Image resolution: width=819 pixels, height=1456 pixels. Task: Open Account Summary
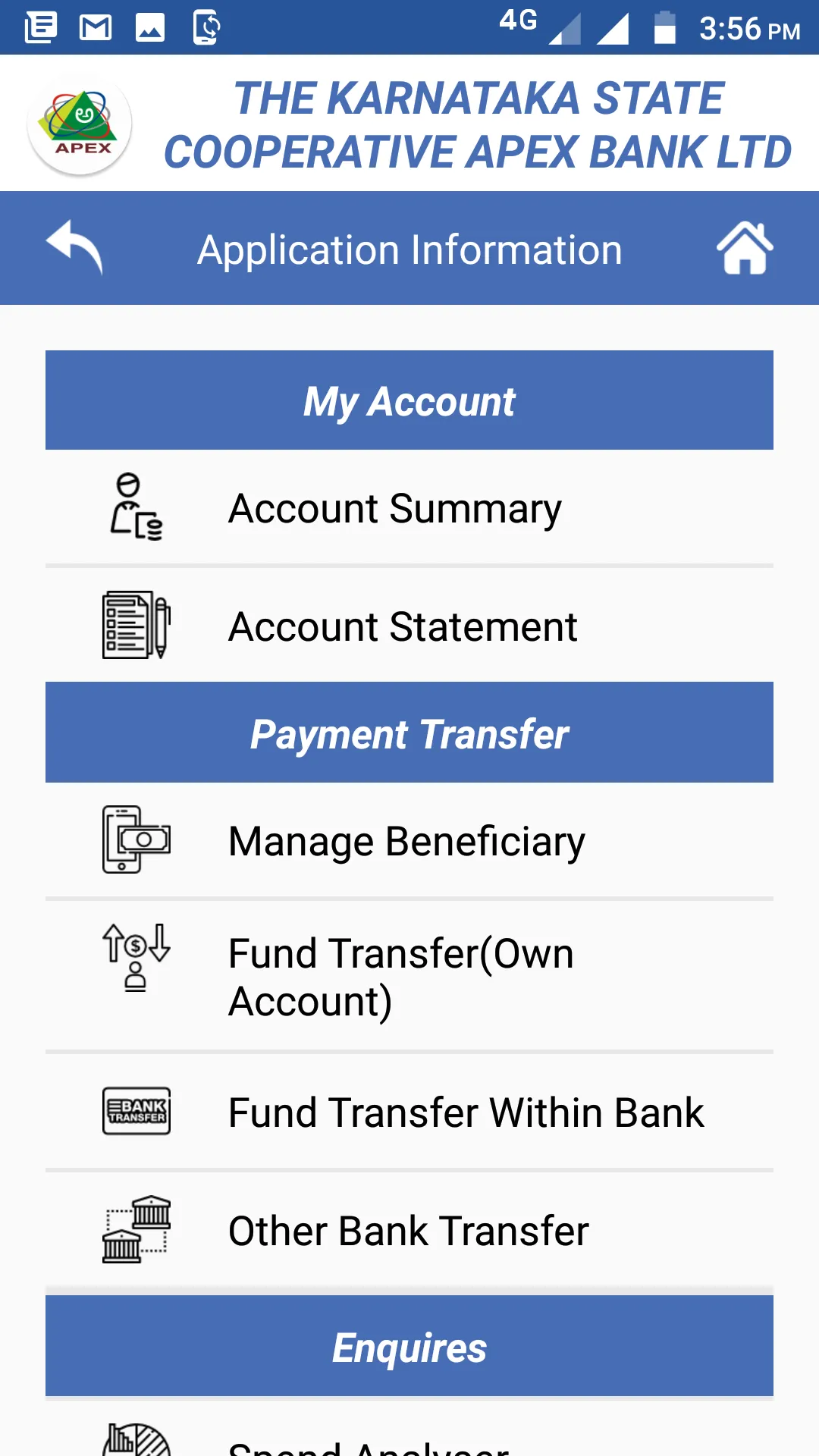tap(395, 508)
